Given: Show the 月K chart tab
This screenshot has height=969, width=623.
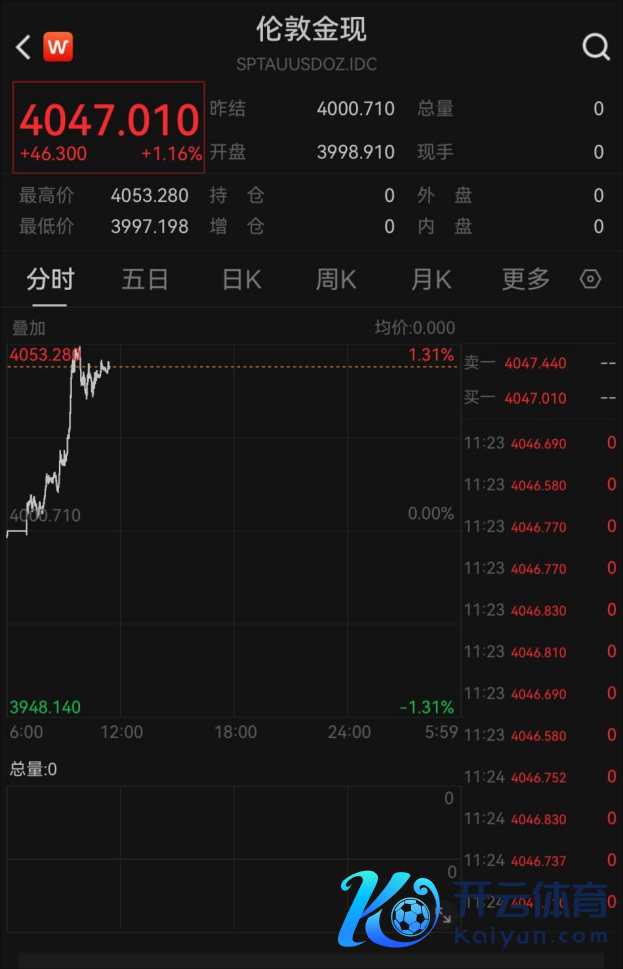Looking at the screenshot, I should click(x=431, y=279).
